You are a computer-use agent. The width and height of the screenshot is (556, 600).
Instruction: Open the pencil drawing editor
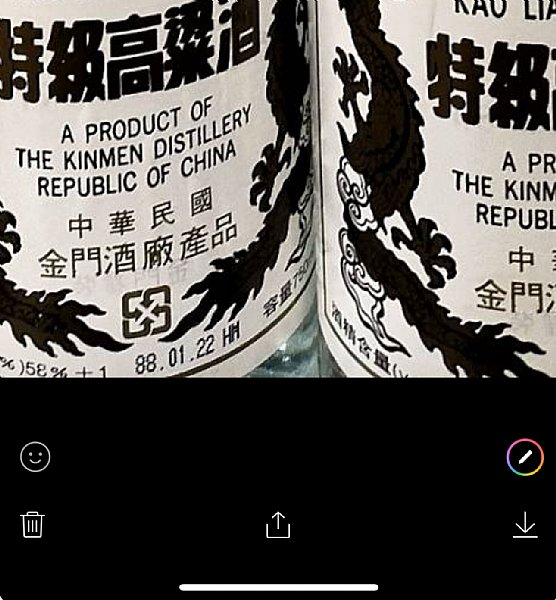pos(525,457)
